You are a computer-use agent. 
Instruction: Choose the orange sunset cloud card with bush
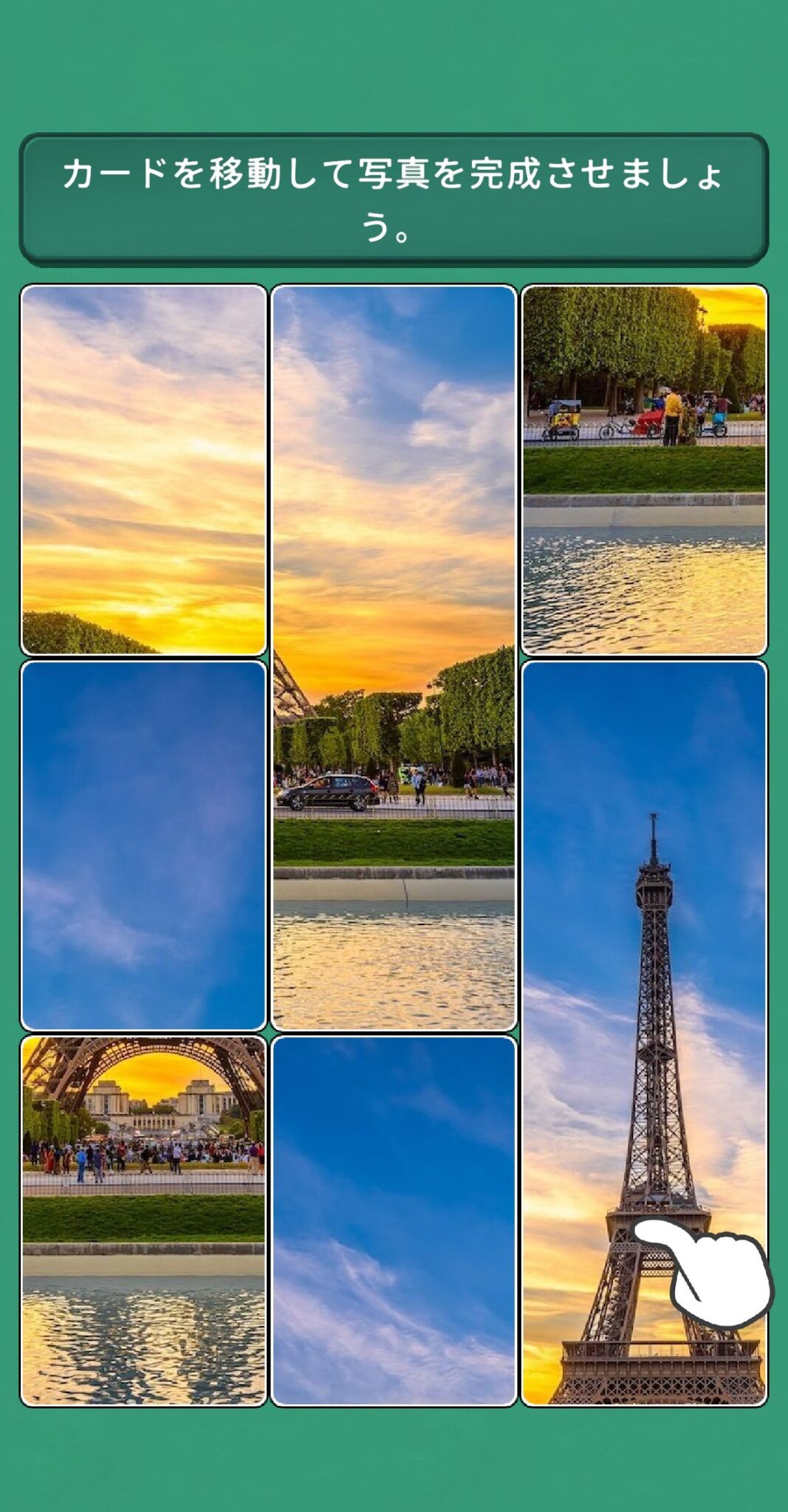coord(143,470)
